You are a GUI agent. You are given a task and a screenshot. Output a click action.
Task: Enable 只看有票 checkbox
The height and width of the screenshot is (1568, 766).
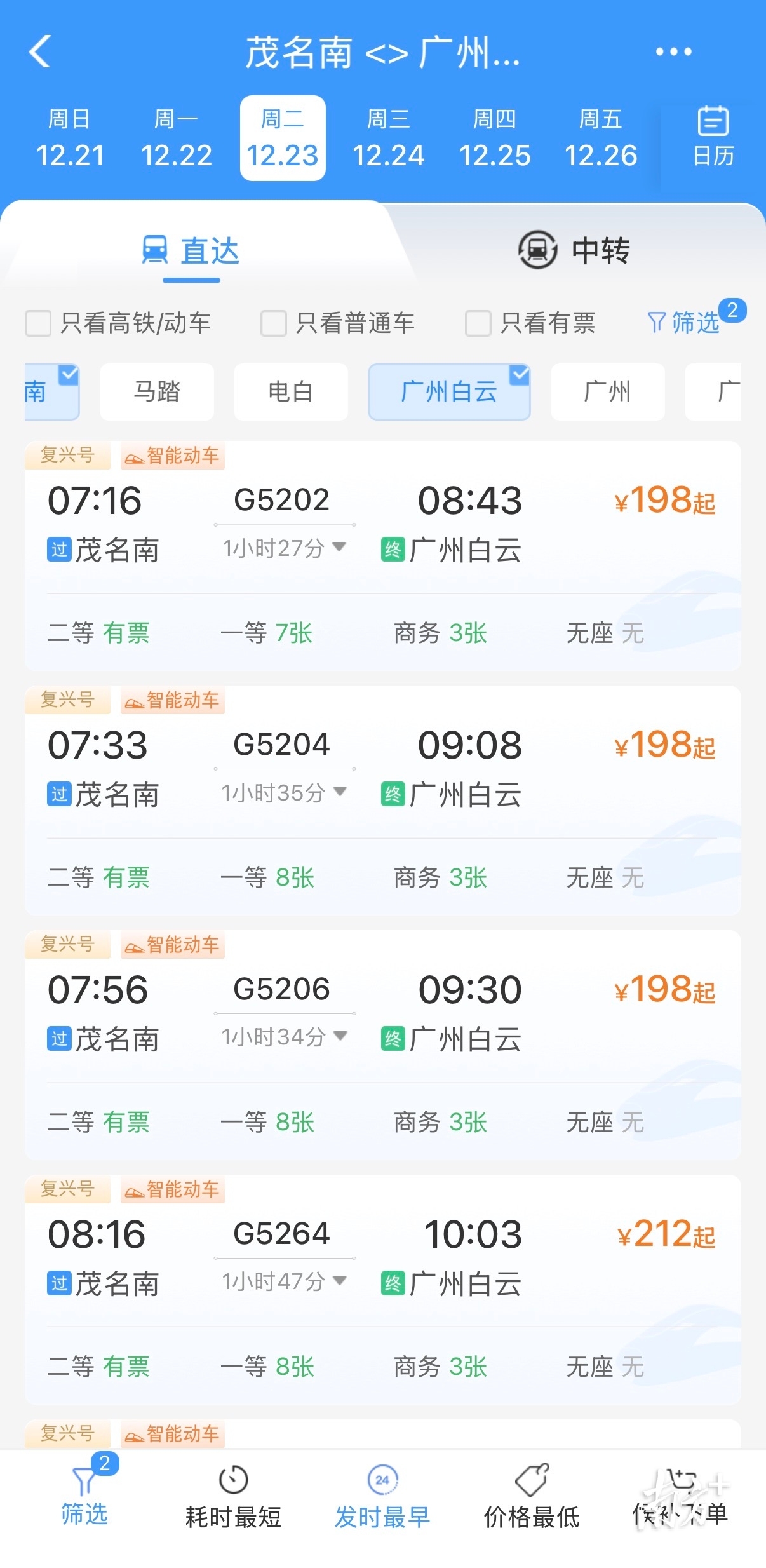pos(478,323)
